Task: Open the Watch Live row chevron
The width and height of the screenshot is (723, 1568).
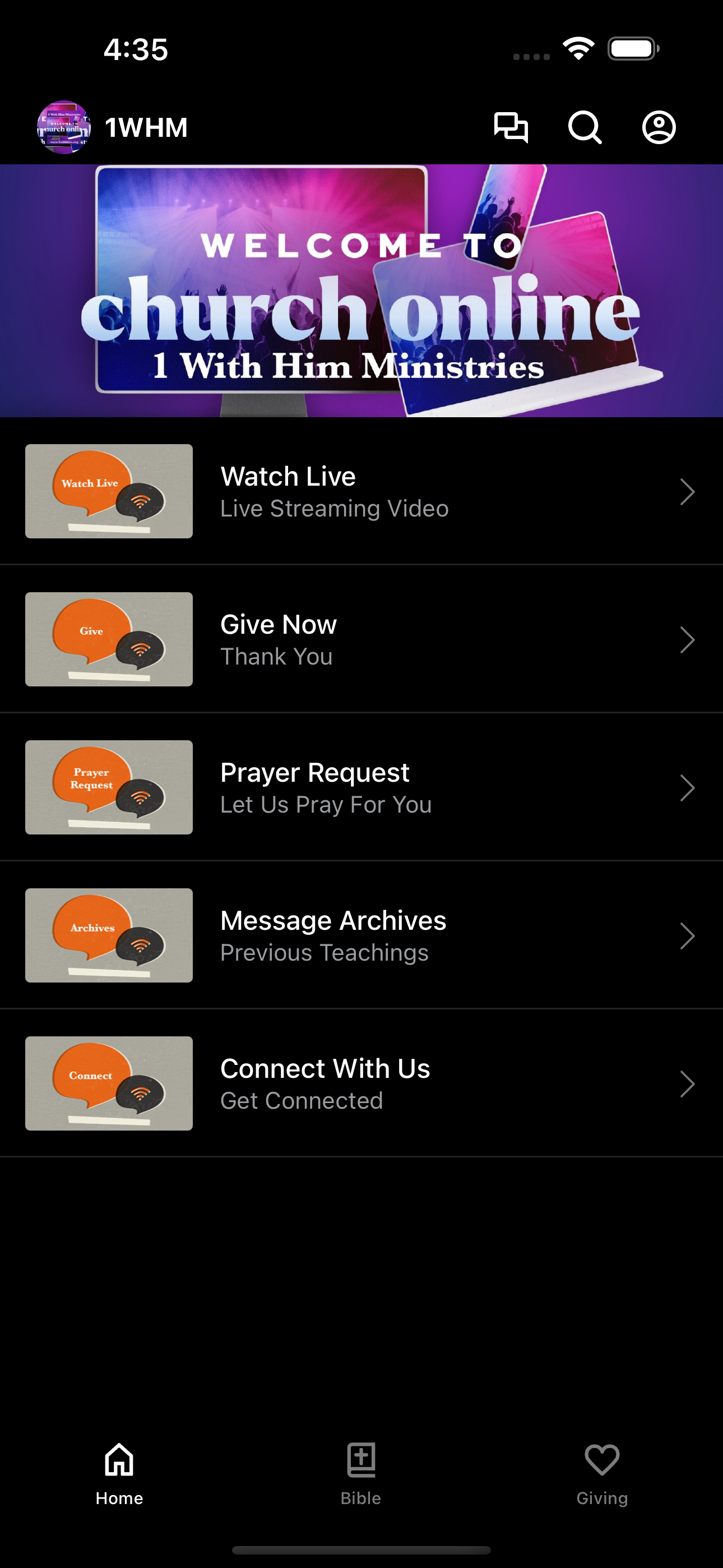Action: pos(687,491)
